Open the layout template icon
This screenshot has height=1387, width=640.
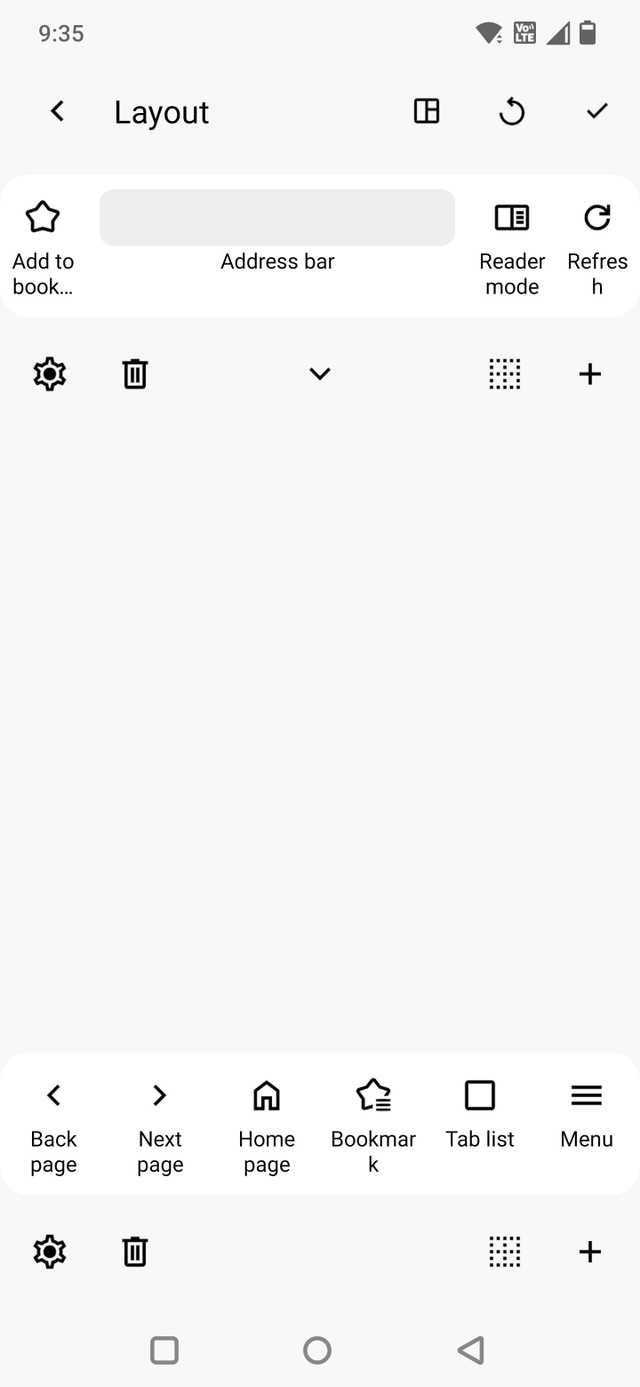click(427, 111)
